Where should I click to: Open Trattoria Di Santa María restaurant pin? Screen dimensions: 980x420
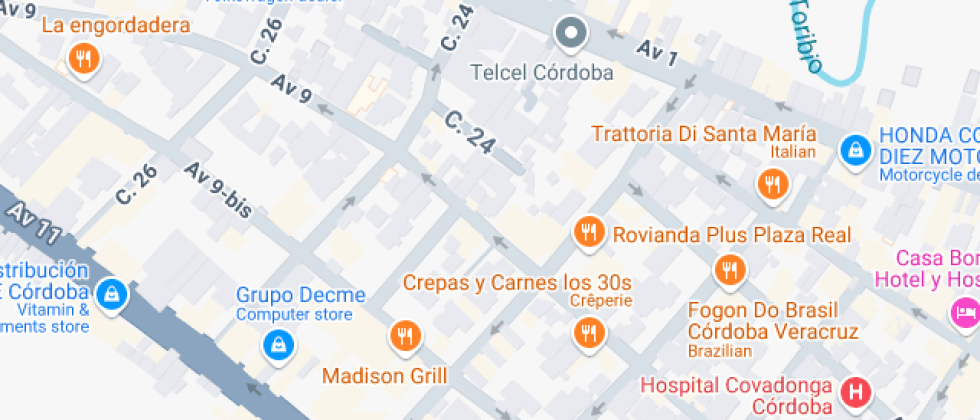[x=771, y=183]
